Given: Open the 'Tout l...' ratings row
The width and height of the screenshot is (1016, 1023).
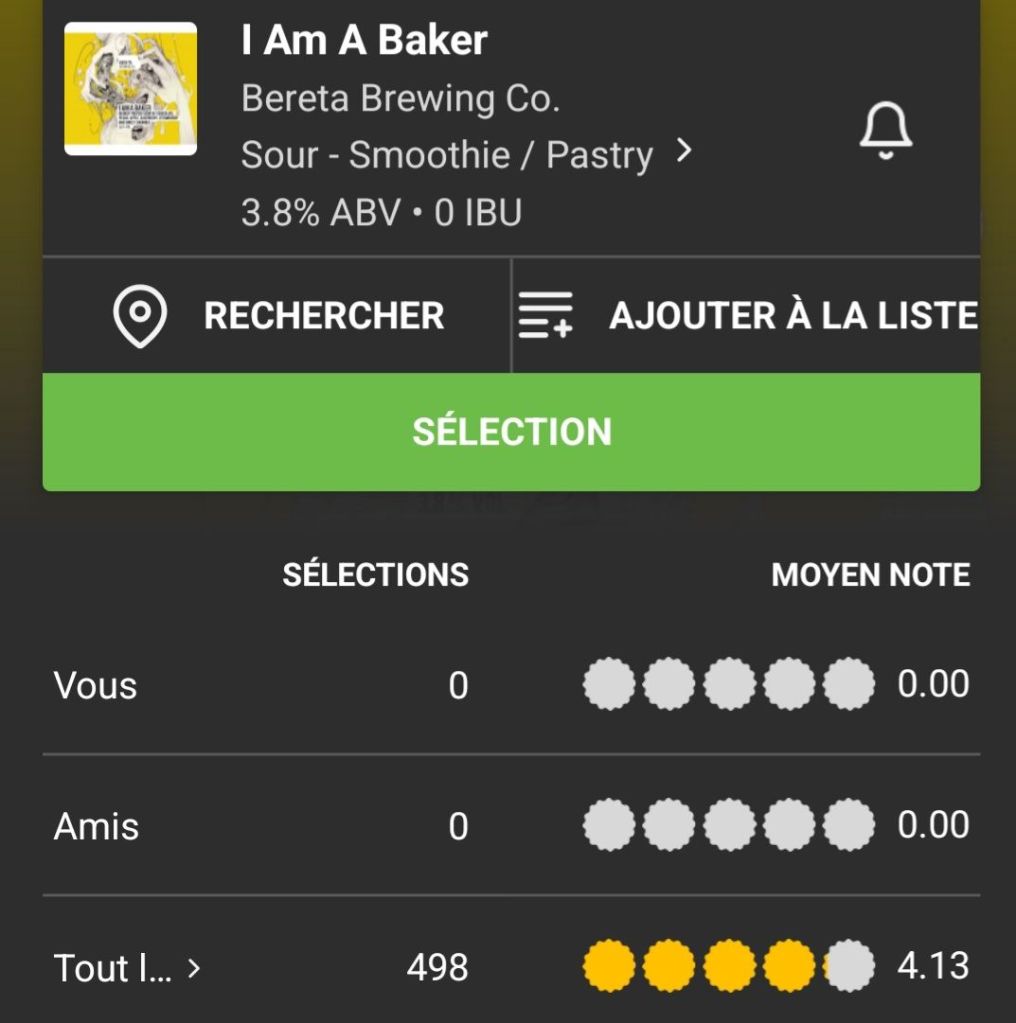Looking at the screenshot, I should (127, 968).
